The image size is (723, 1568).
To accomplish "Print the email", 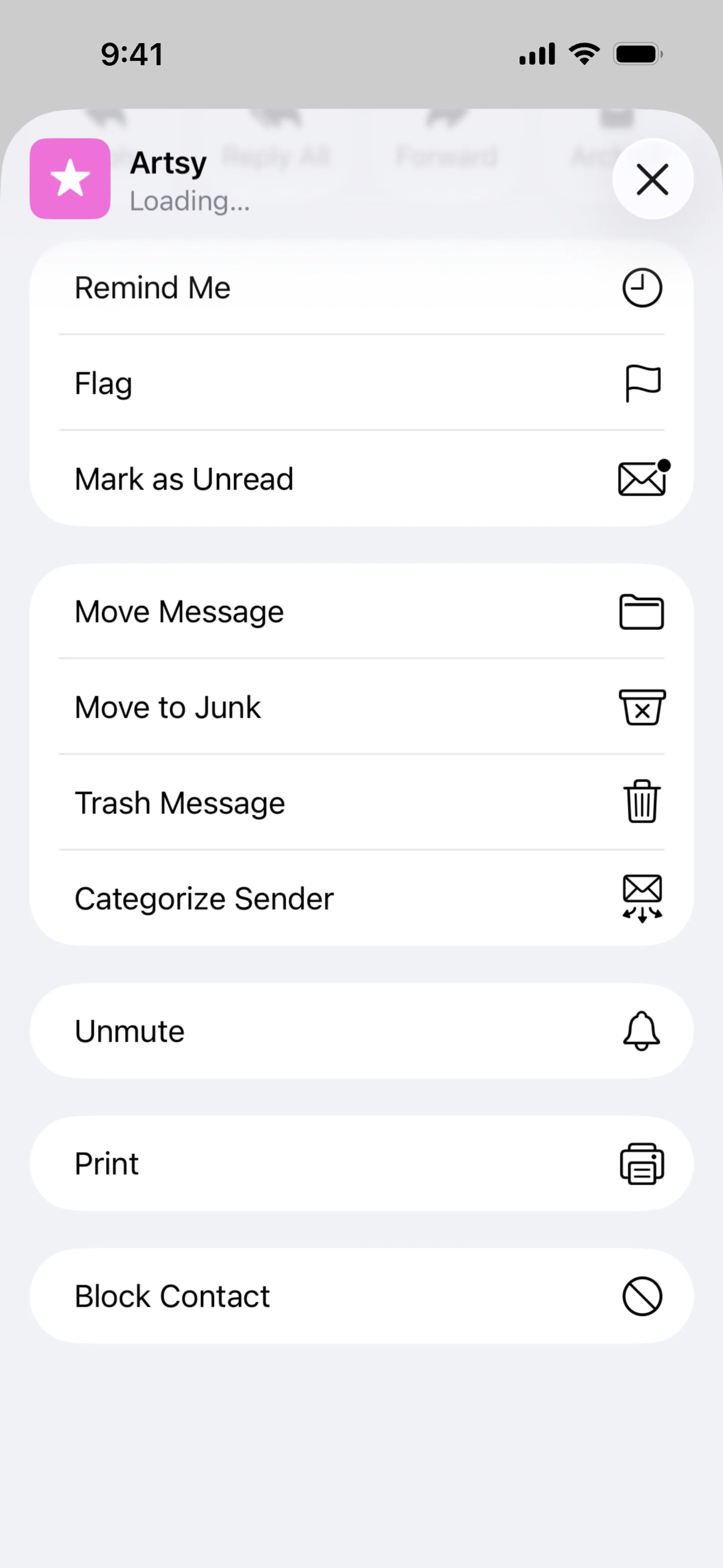I will pyautogui.click(x=361, y=1164).
